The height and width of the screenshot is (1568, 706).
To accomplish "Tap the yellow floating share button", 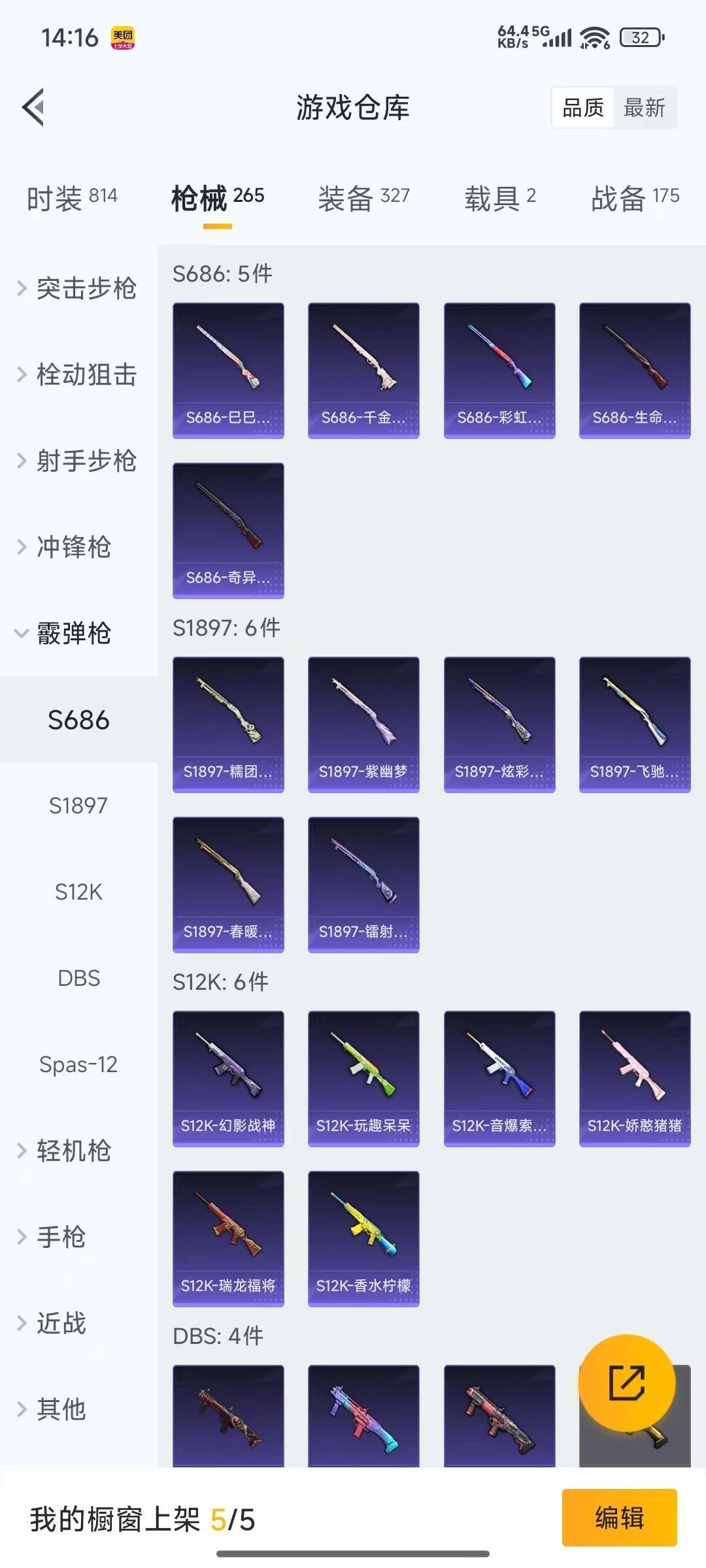I will [x=626, y=1382].
